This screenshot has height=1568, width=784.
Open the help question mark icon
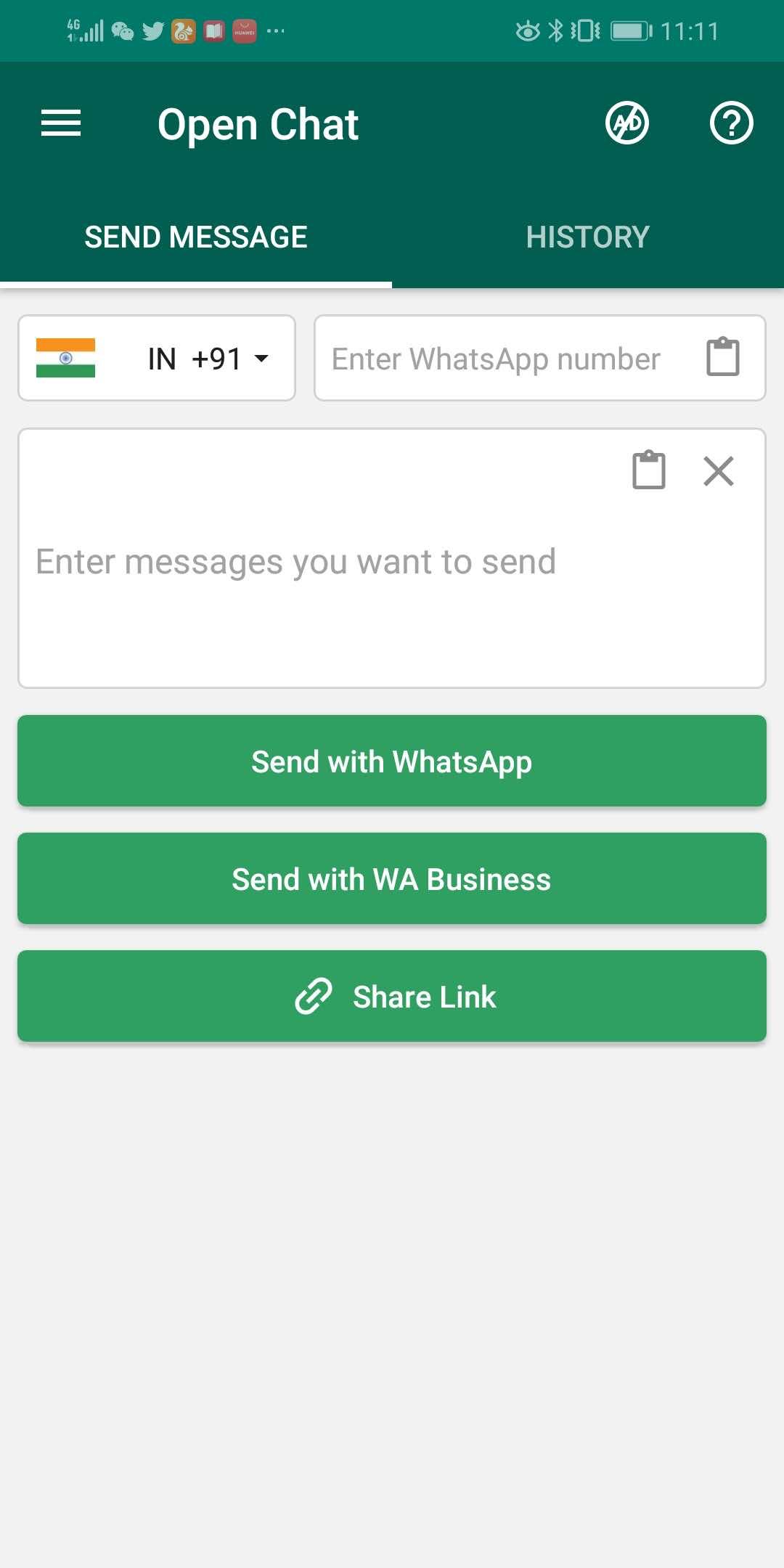731,123
